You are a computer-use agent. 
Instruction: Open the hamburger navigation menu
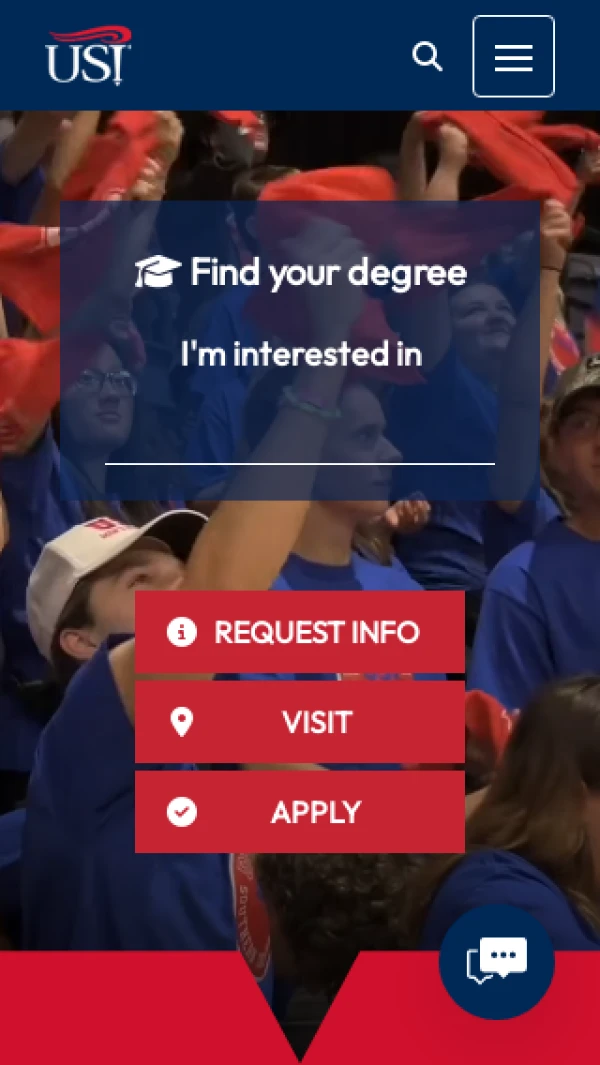513,57
